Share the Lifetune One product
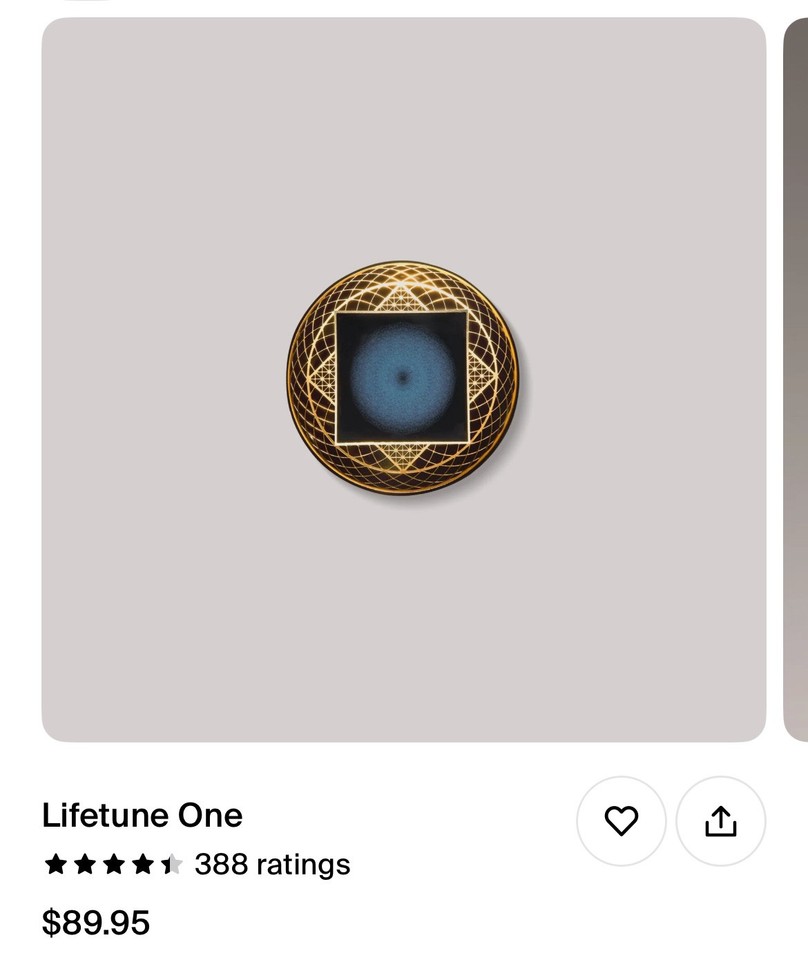 coord(721,821)
